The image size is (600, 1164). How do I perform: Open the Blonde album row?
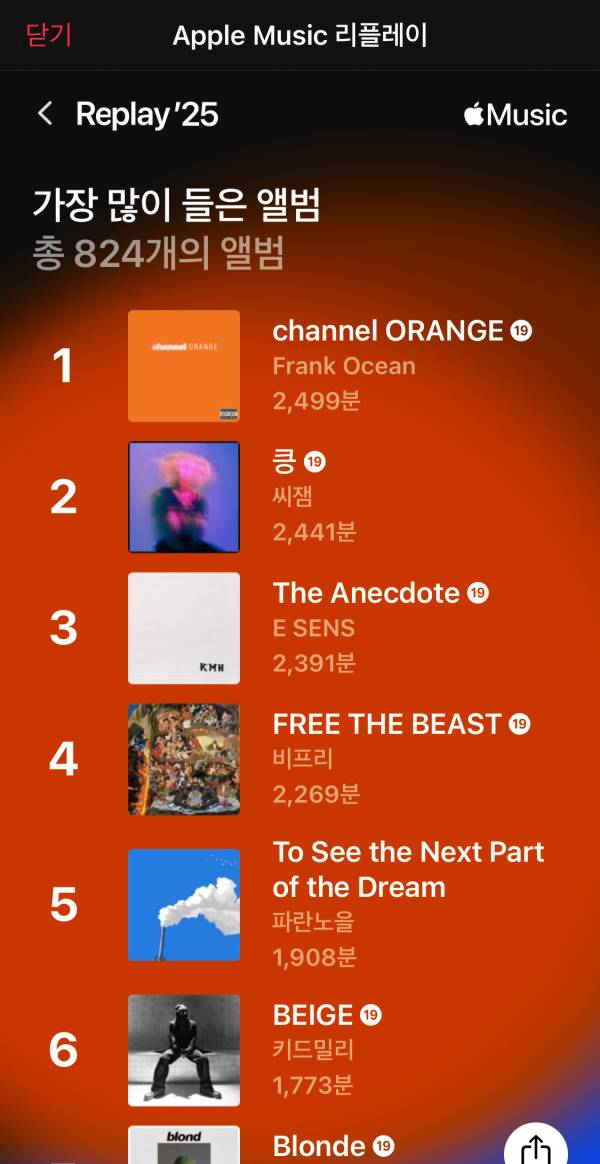tap(319, 1146)
